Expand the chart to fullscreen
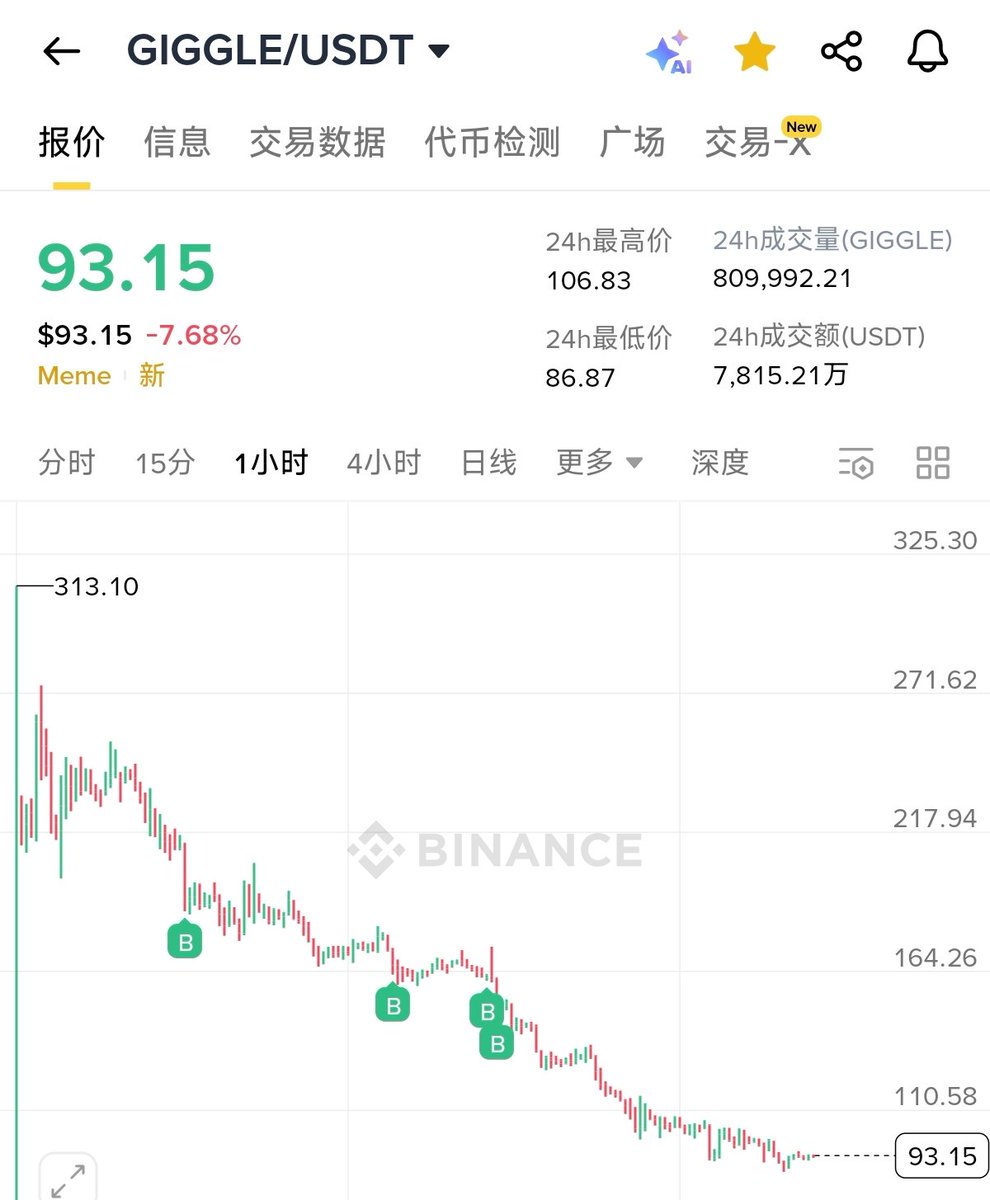This screenshot has height=1200, width=990. [x=68, y=1178]
